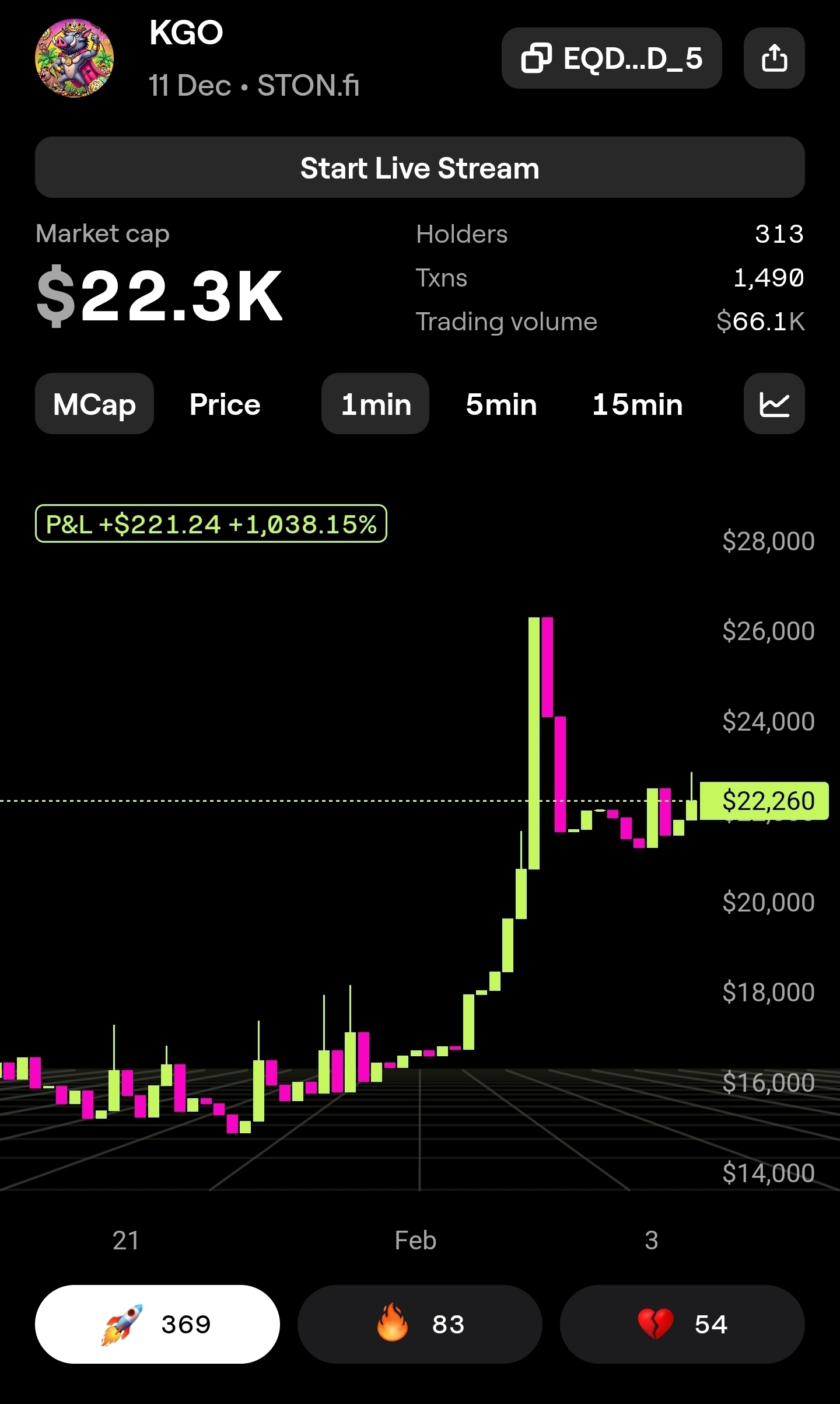Start Live Stream for KGO

419,168
